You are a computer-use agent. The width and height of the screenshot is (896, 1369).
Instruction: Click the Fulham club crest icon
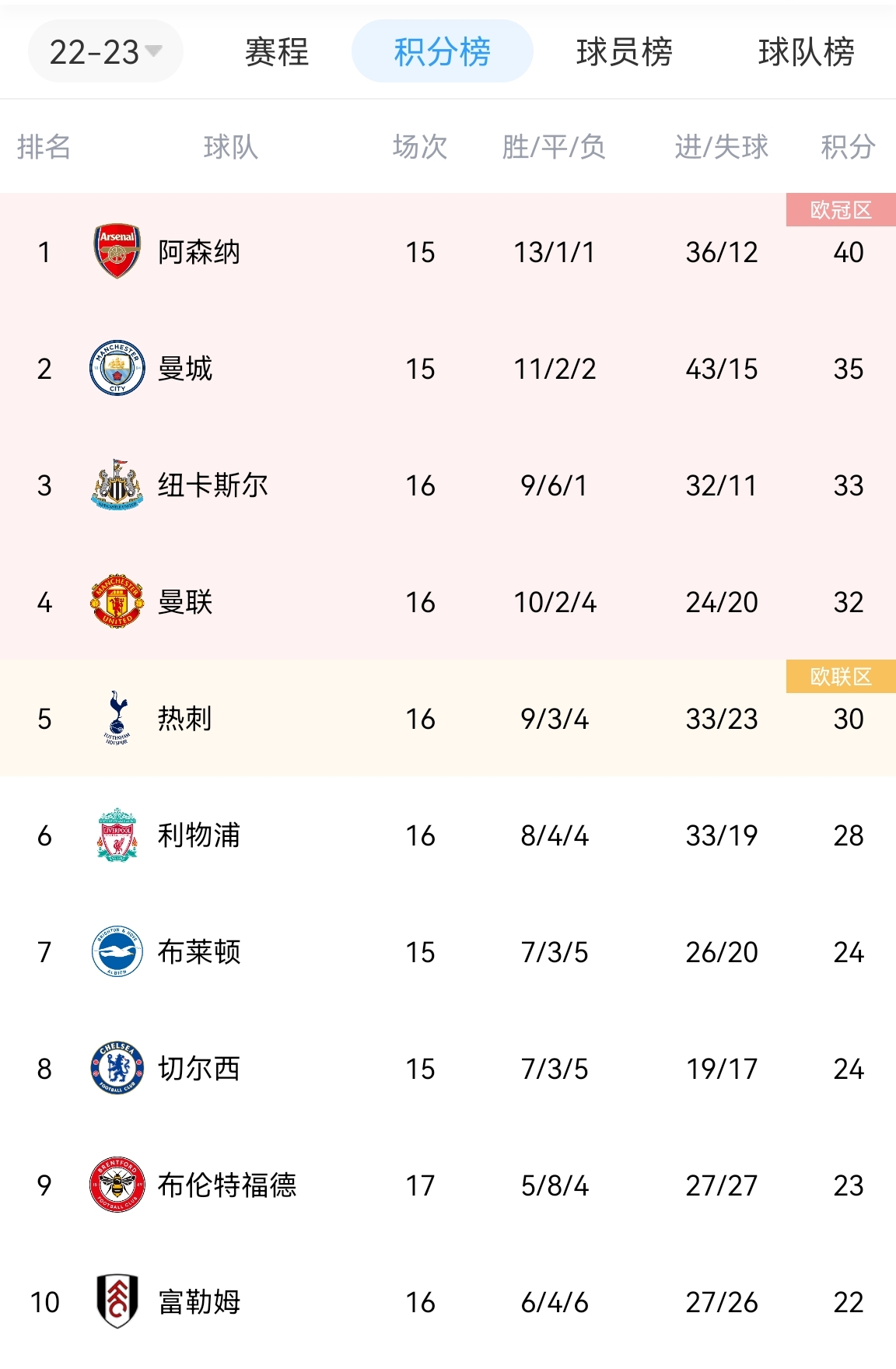pos(115,1303)
